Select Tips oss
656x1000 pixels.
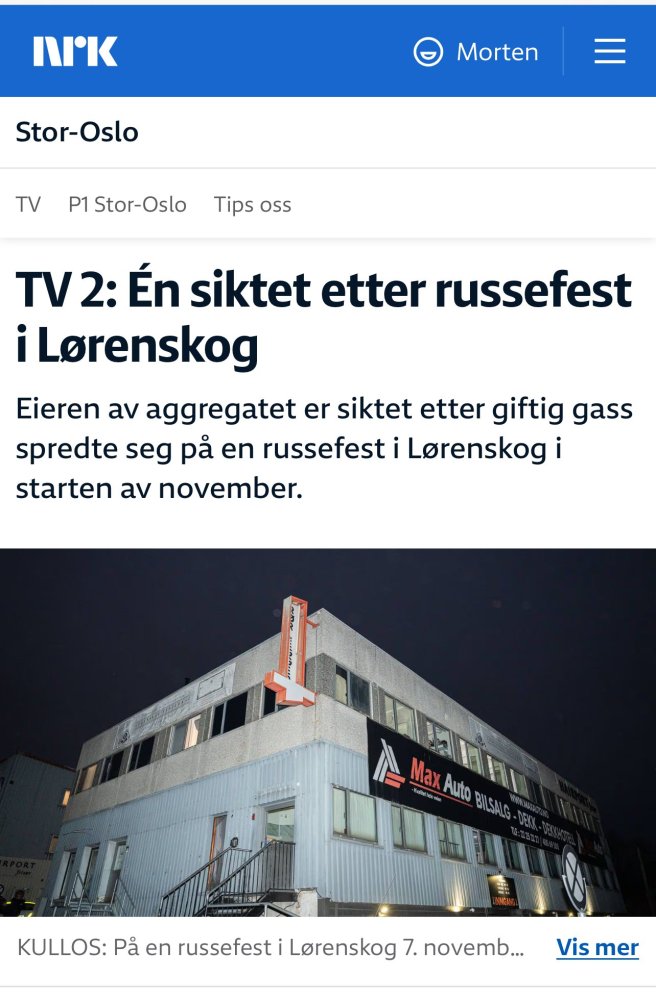coord(252,205)
